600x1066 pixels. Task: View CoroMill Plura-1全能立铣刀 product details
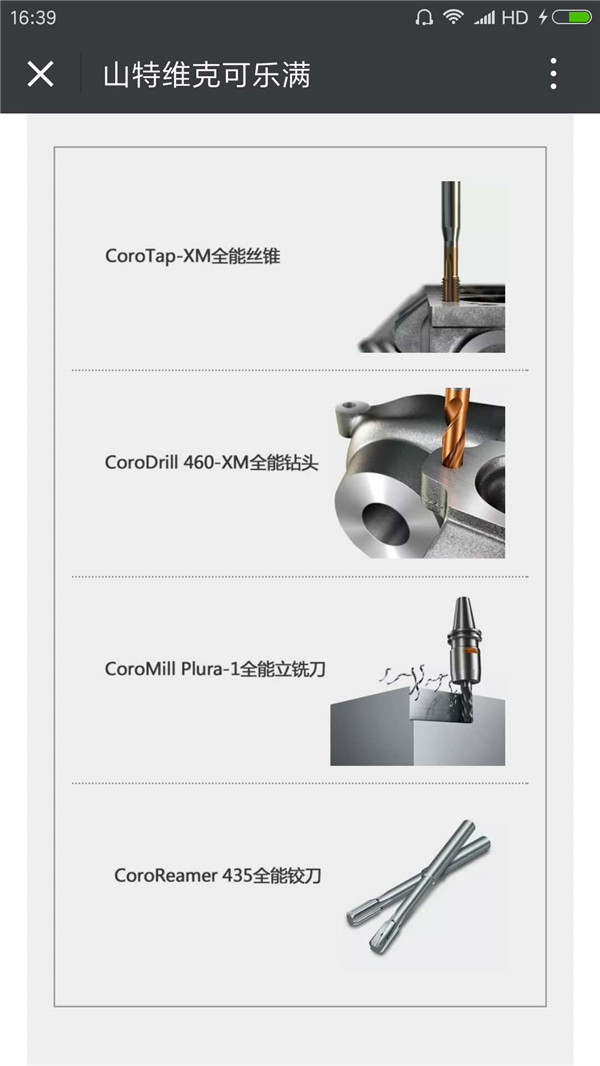(x=215, y=669)
